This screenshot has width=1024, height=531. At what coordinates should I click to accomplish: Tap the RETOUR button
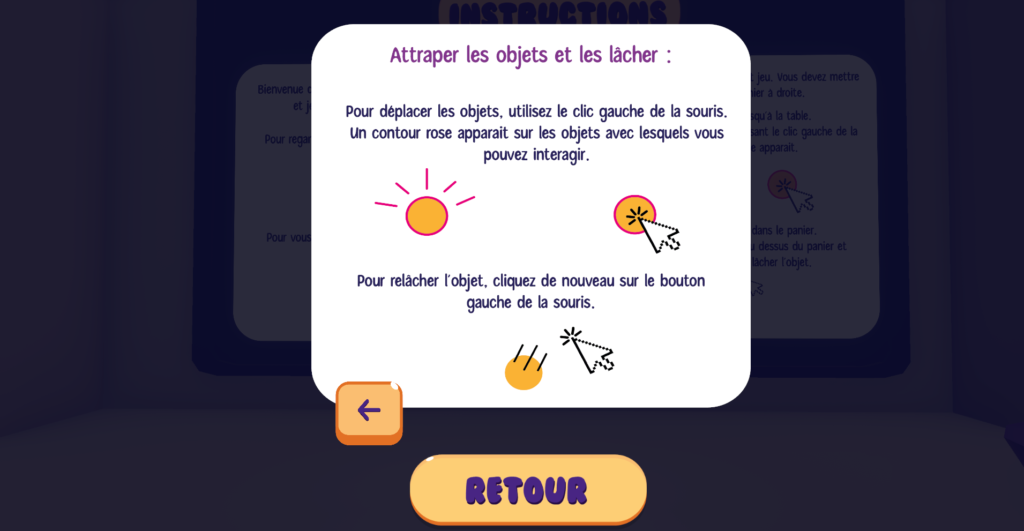527,489
